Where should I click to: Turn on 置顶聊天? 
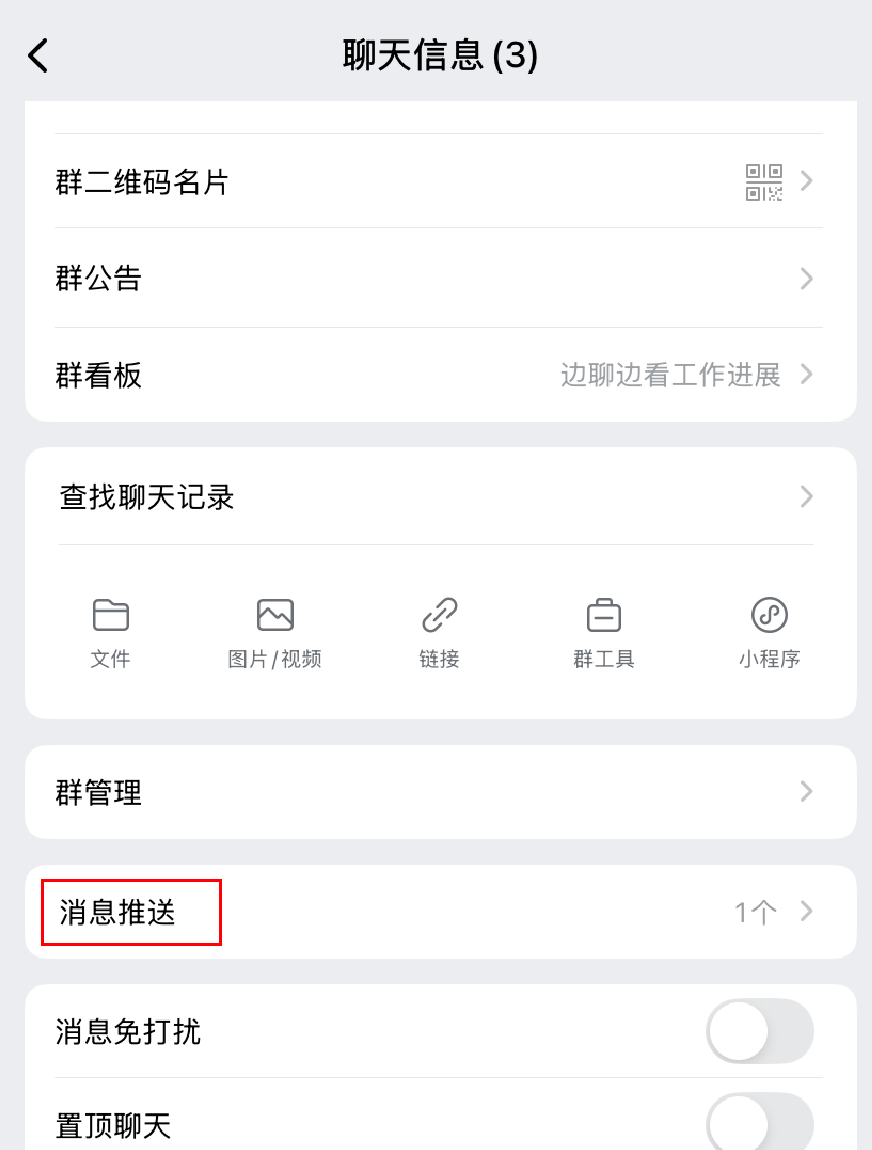[x=759, y=1124]
